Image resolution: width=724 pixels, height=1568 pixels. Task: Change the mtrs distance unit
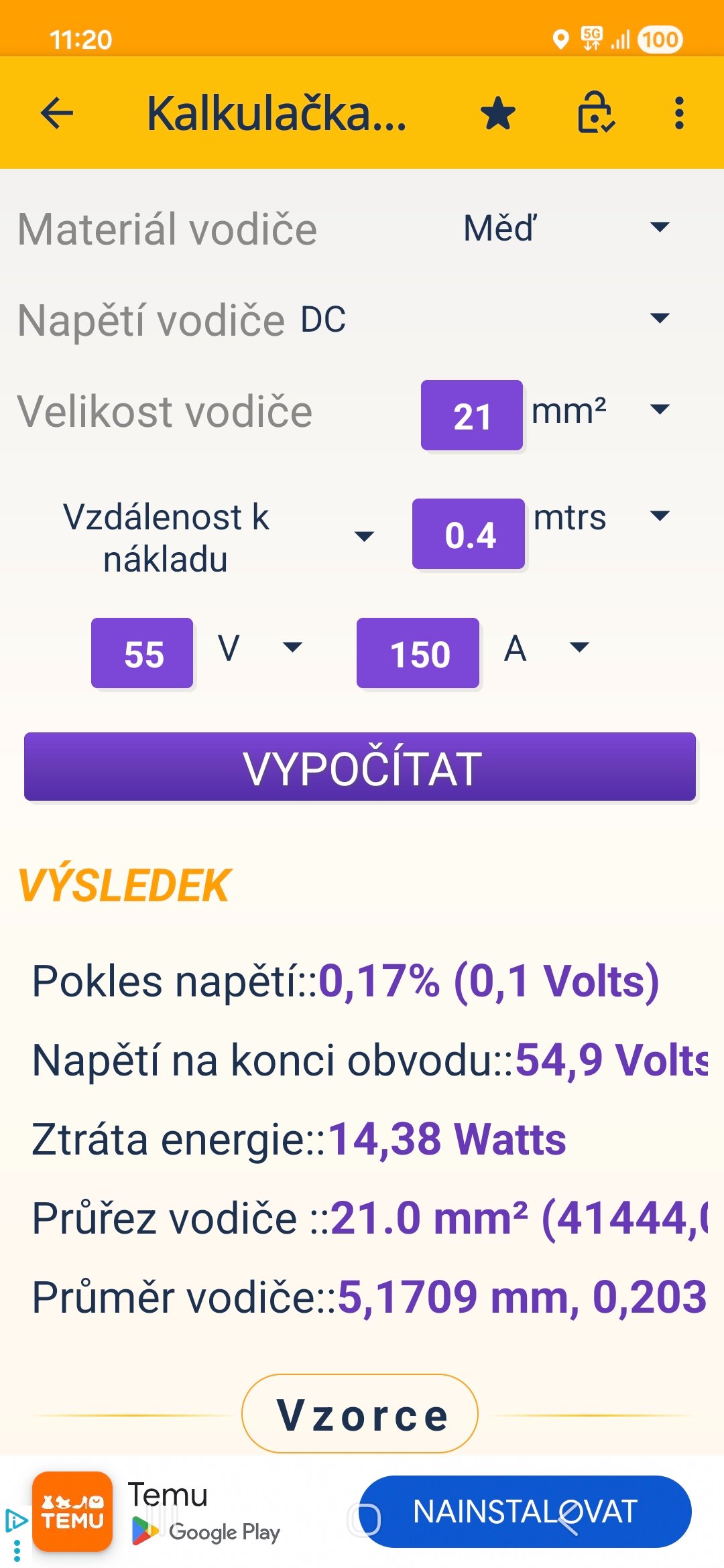coord(601,517)
